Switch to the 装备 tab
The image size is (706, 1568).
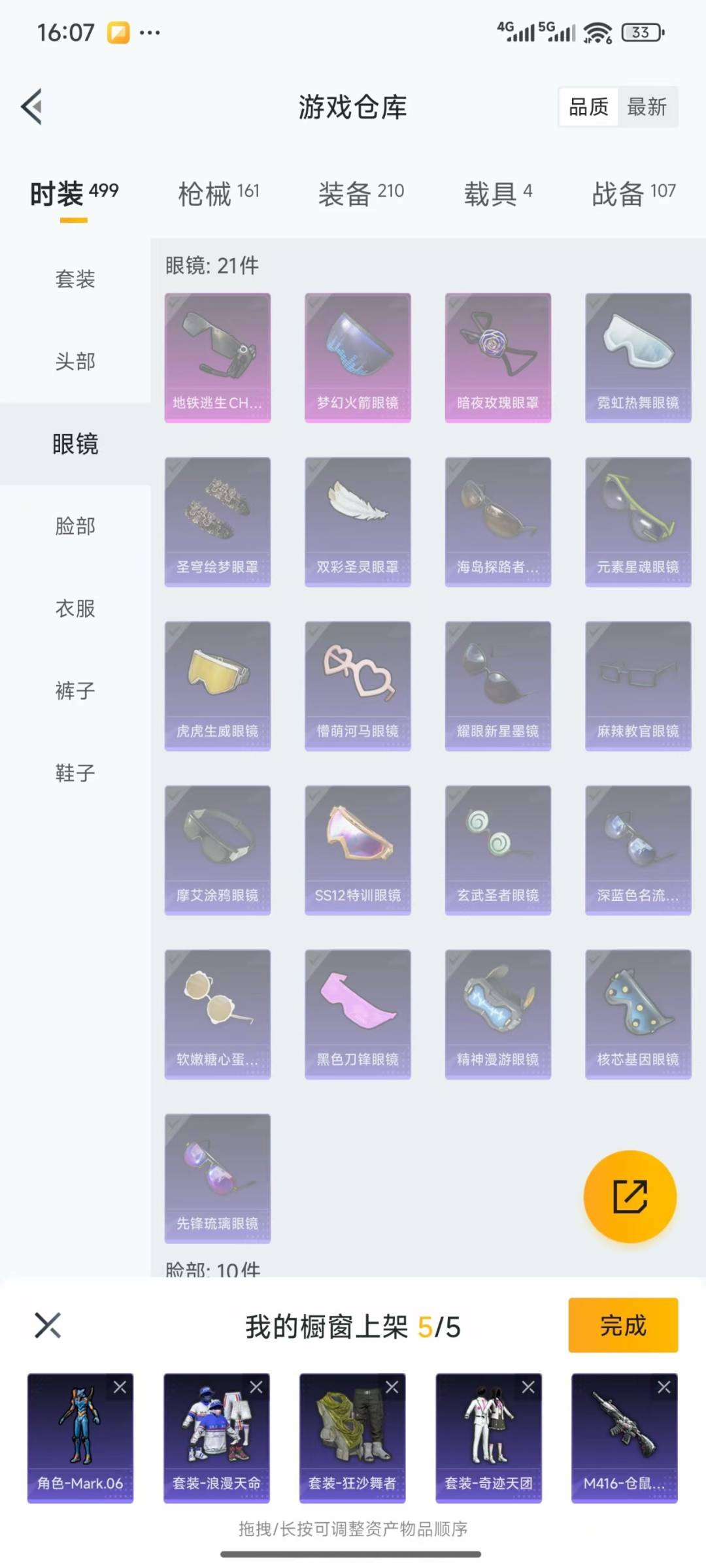click(361, 193)
